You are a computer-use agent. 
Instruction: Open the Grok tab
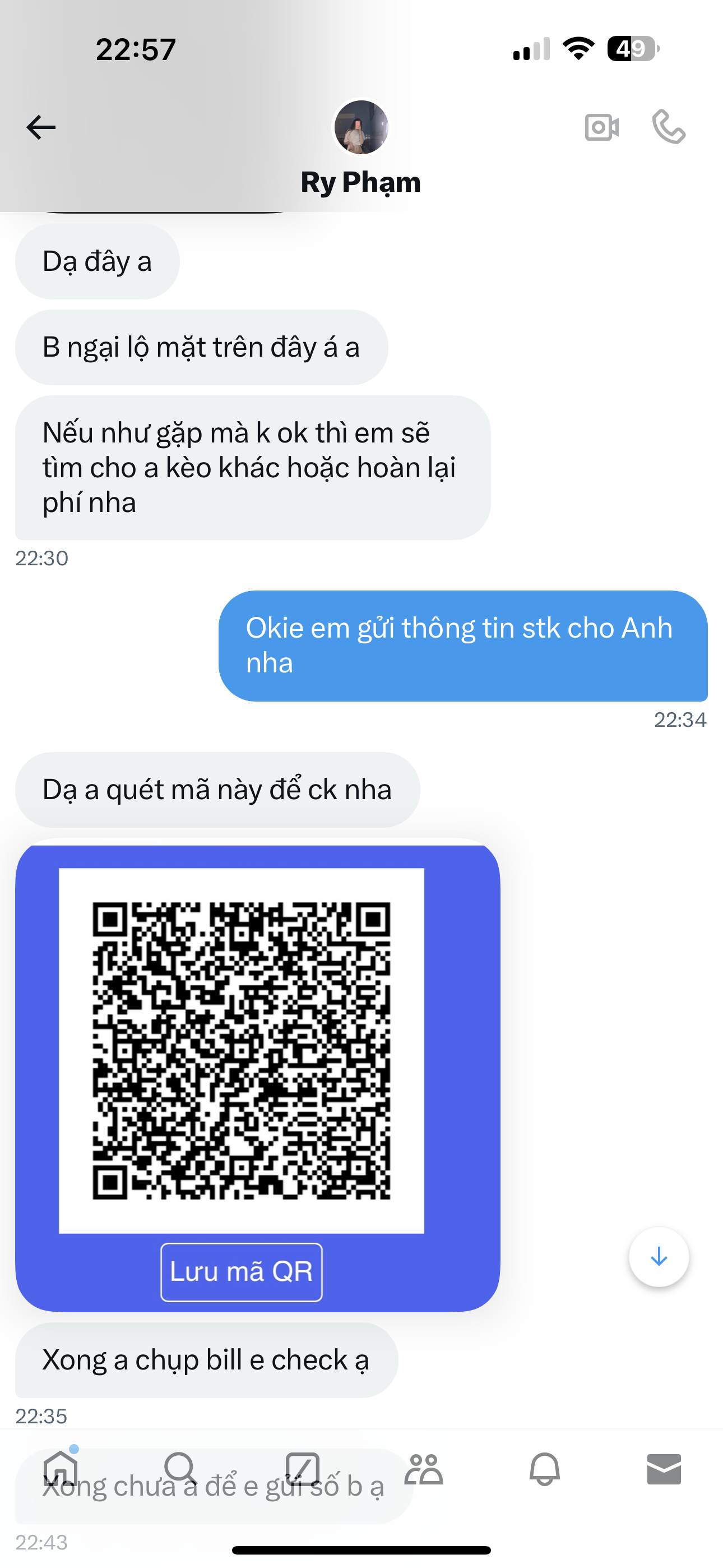pyautogui.click(x=303, y=1469)
